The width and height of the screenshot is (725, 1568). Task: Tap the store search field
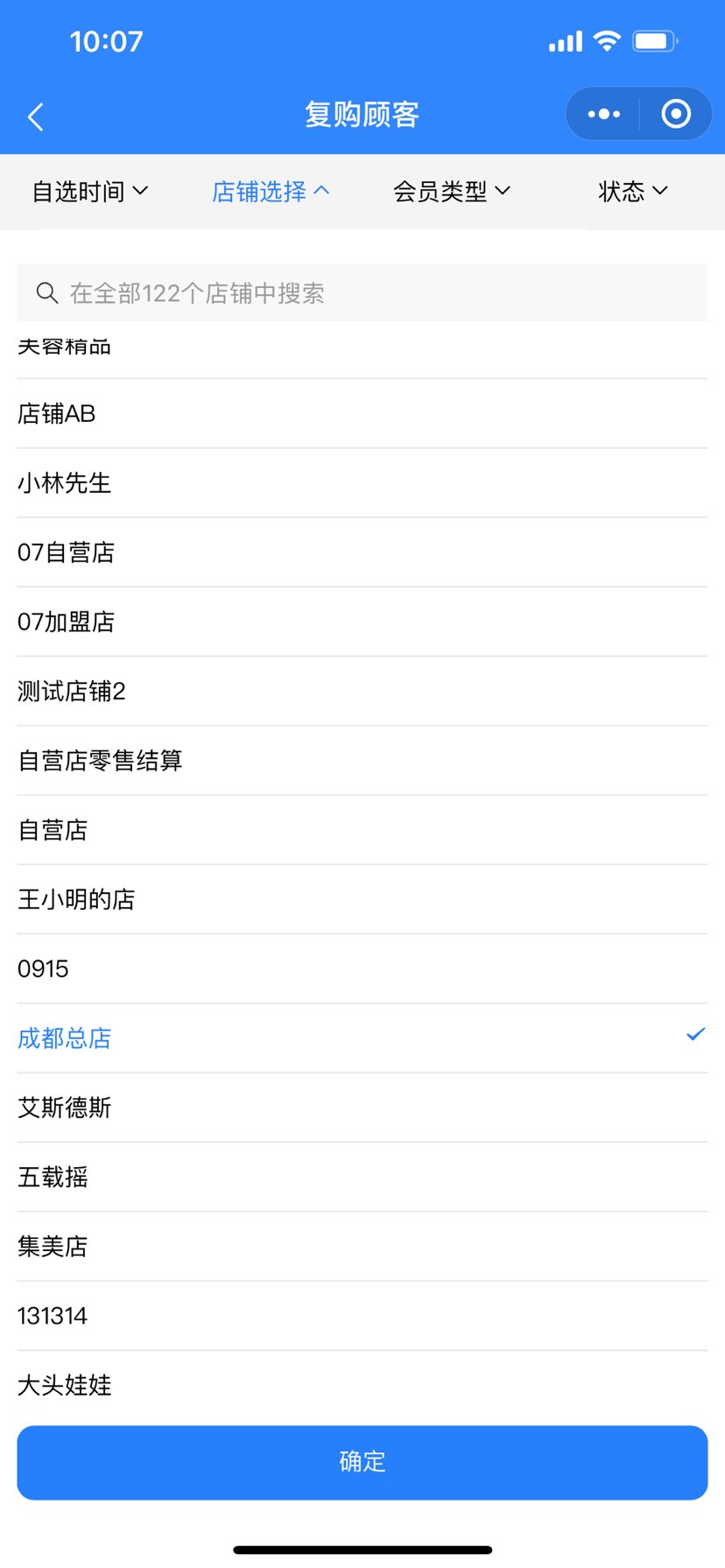click(x=362, y=293)
